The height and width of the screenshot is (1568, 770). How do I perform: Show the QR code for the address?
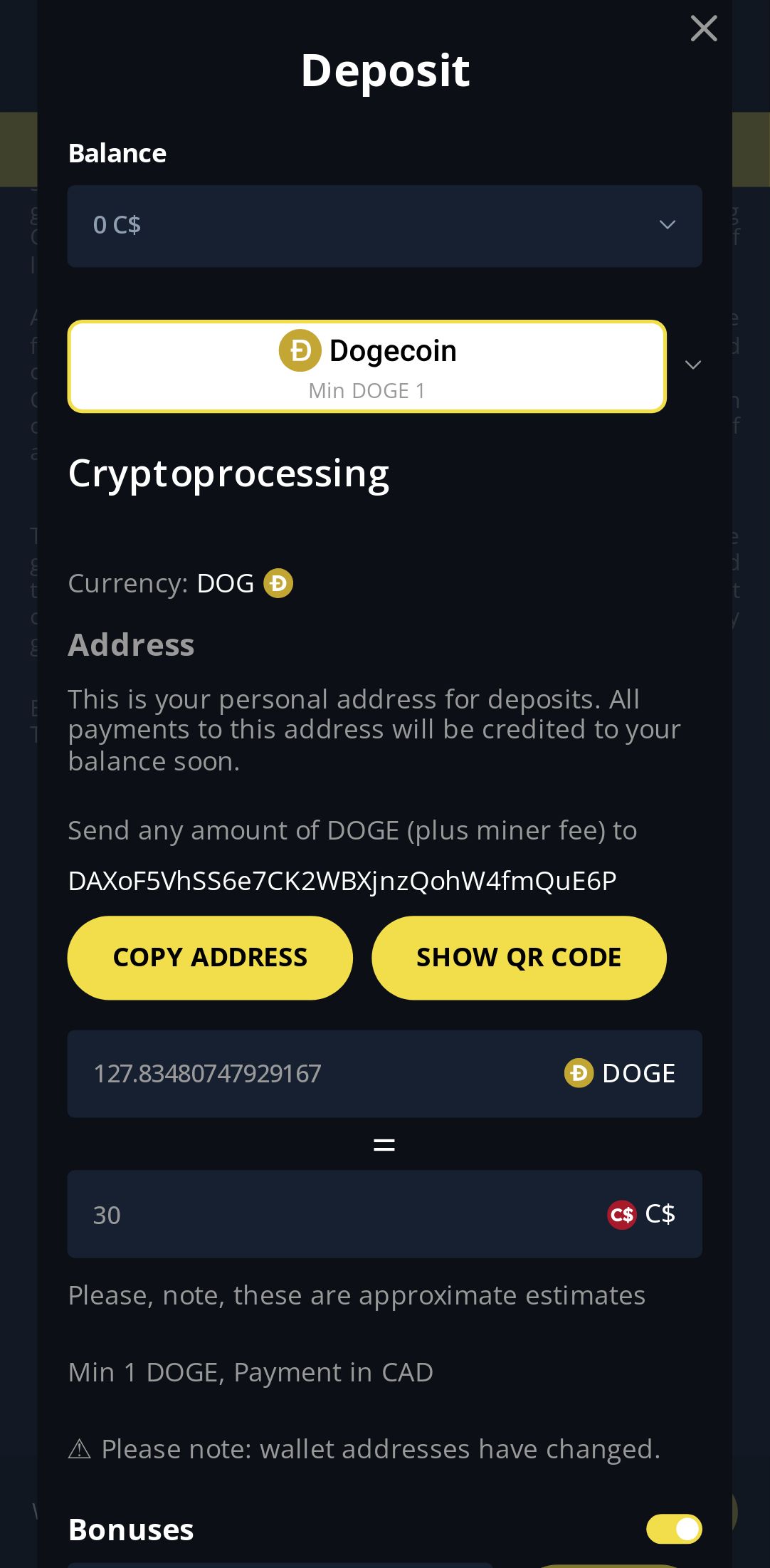coord(519,958)
